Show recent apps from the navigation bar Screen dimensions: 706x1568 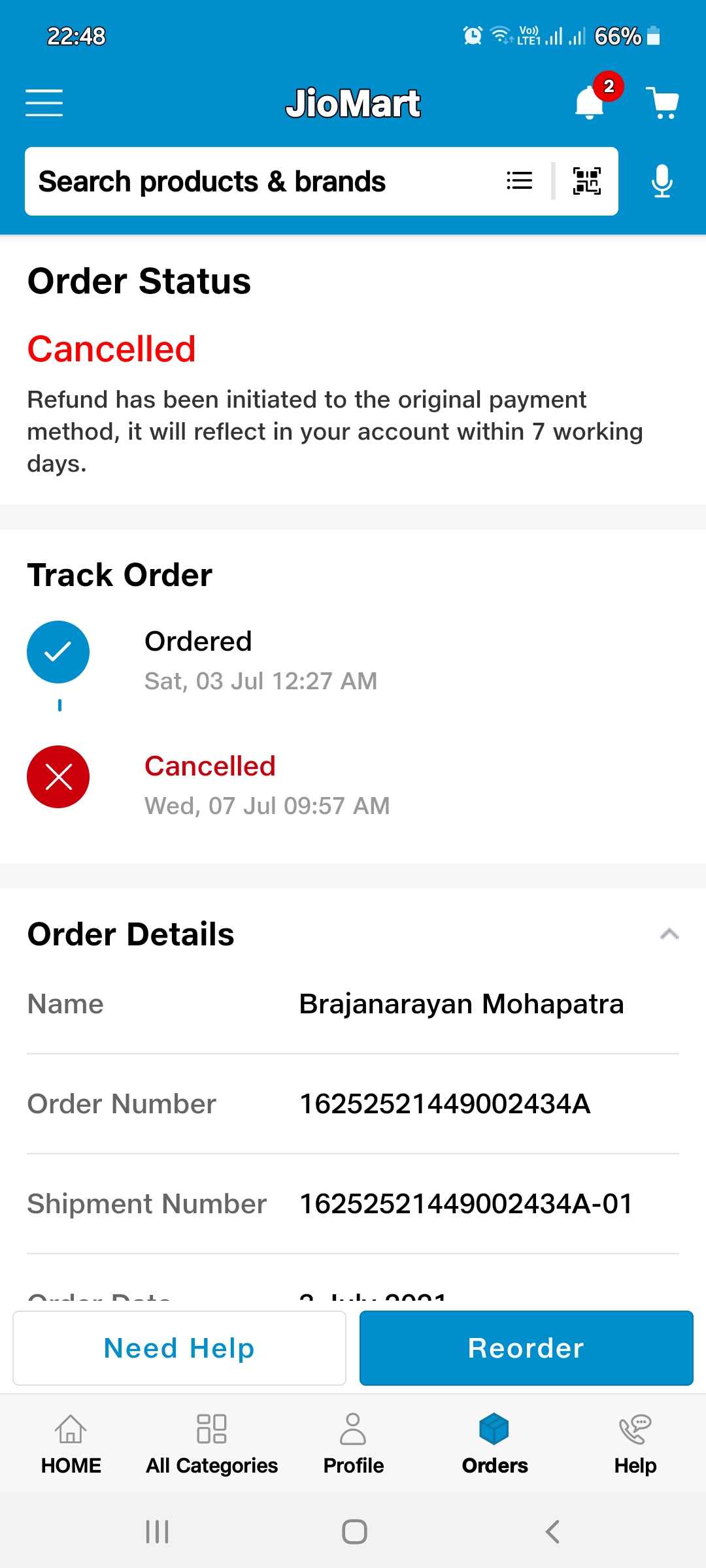[x=157, y=1531]
